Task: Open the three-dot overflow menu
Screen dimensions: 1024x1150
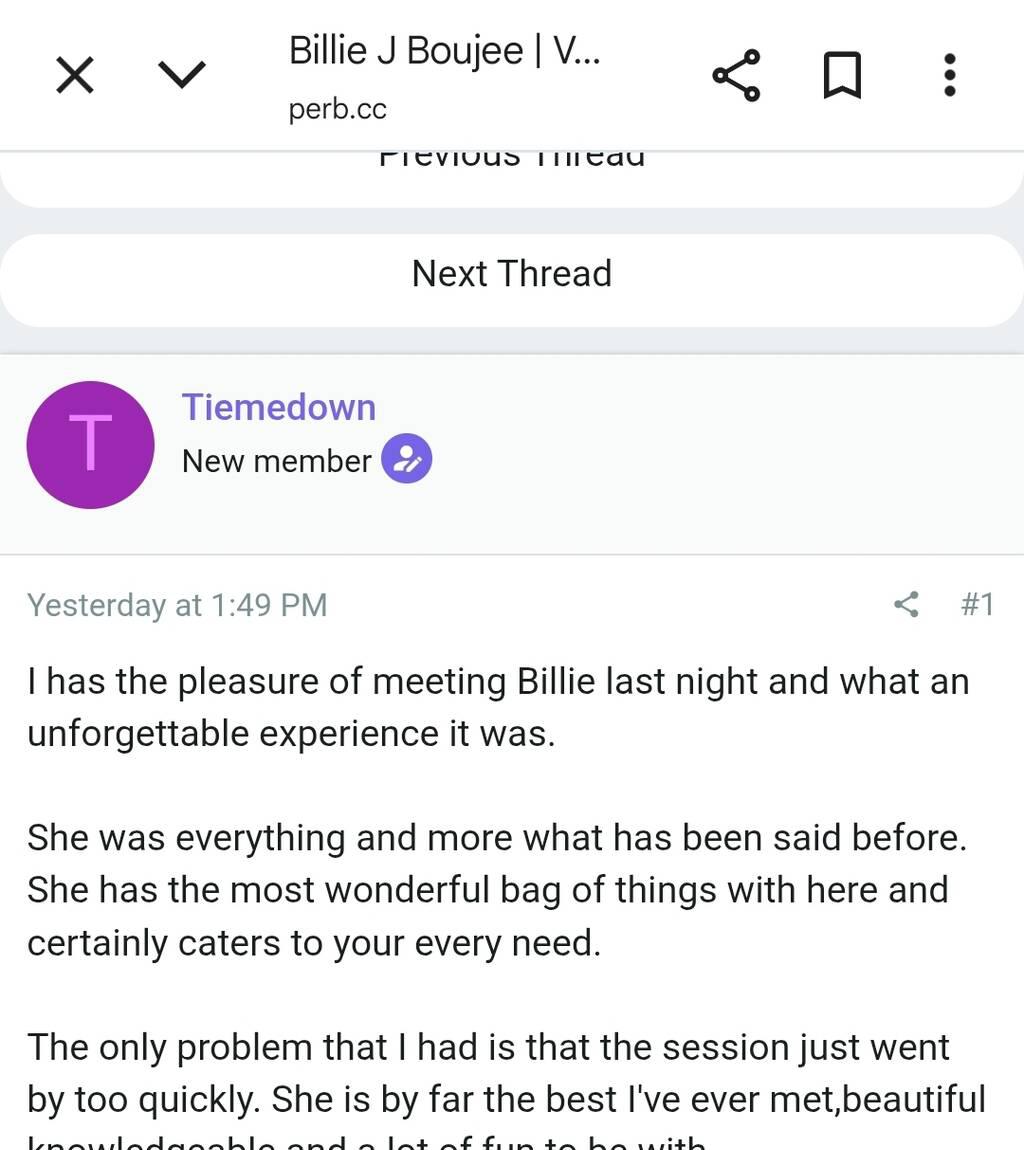Action: click(949, 75)
